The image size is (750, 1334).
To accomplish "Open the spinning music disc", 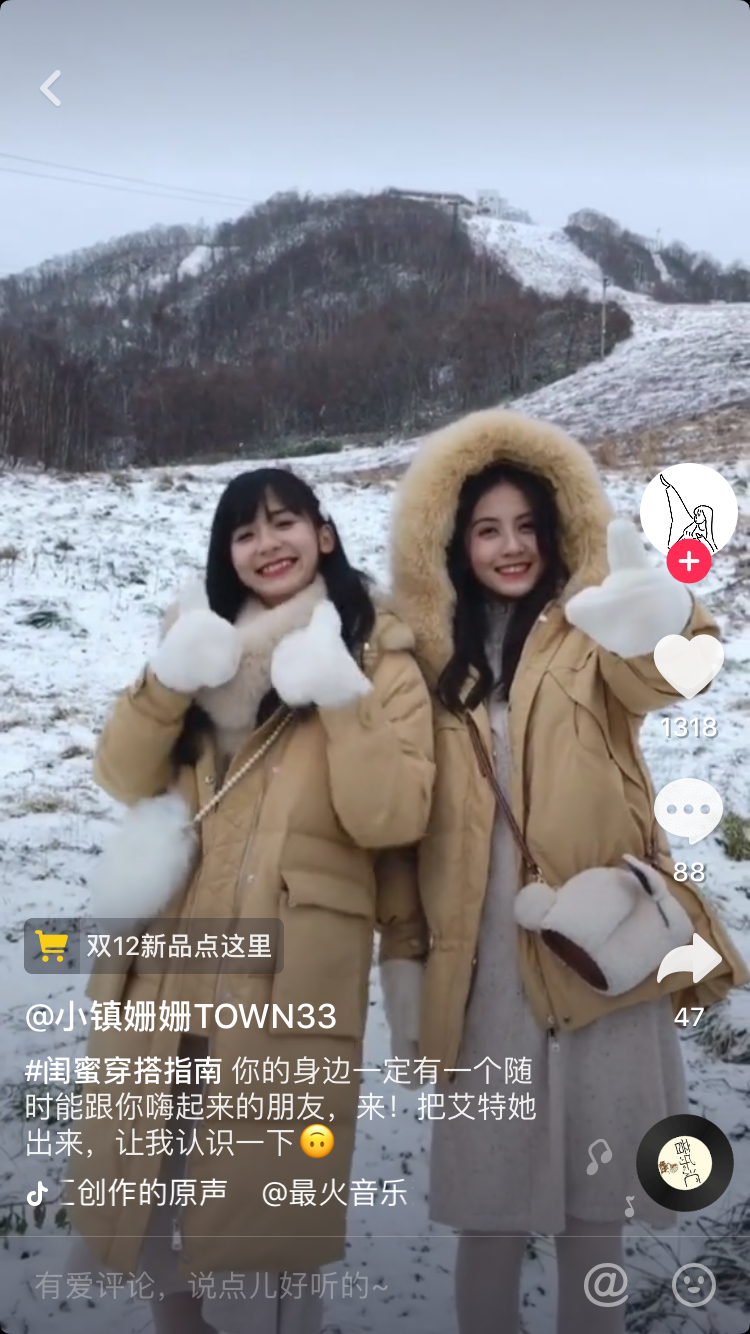I will coord(685,1162).
